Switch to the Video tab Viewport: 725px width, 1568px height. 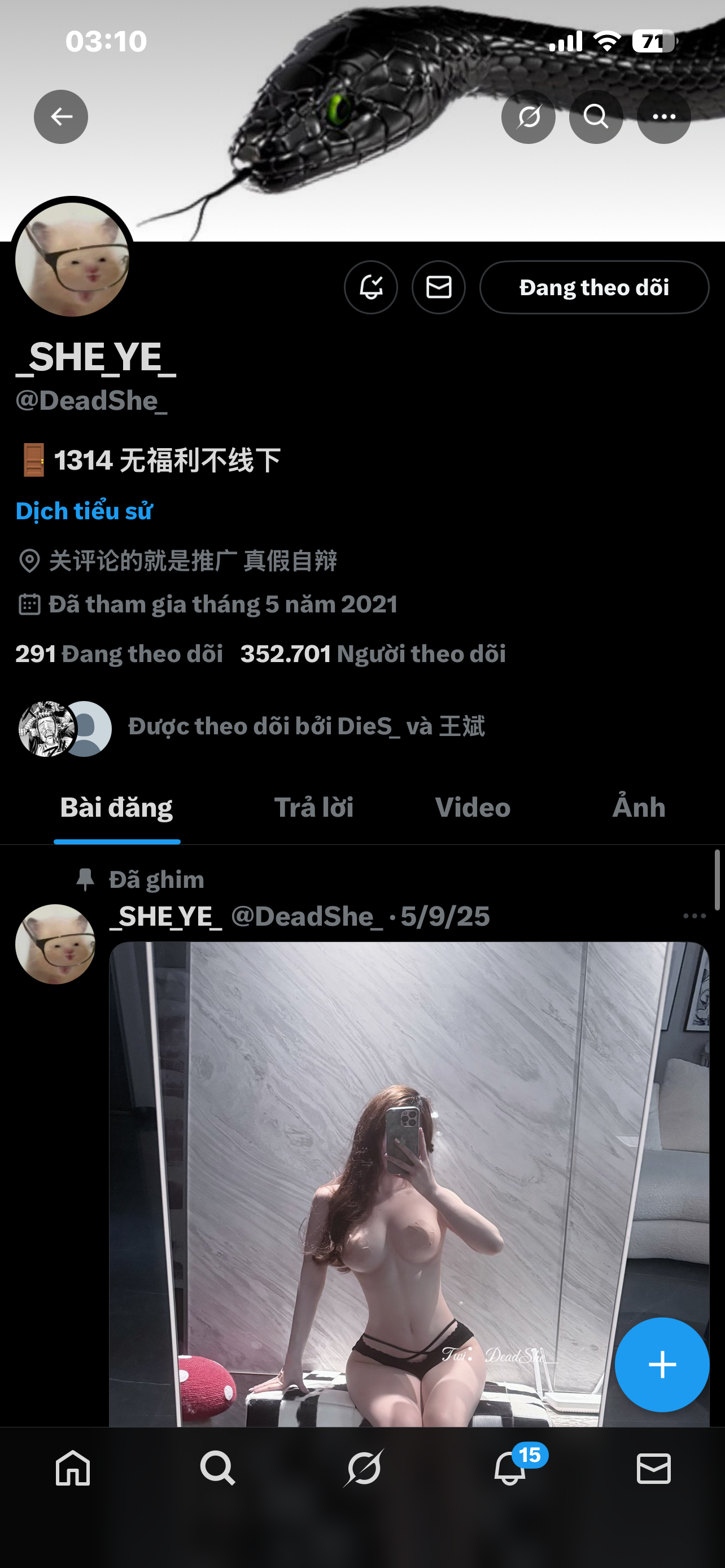click(472, 807)
